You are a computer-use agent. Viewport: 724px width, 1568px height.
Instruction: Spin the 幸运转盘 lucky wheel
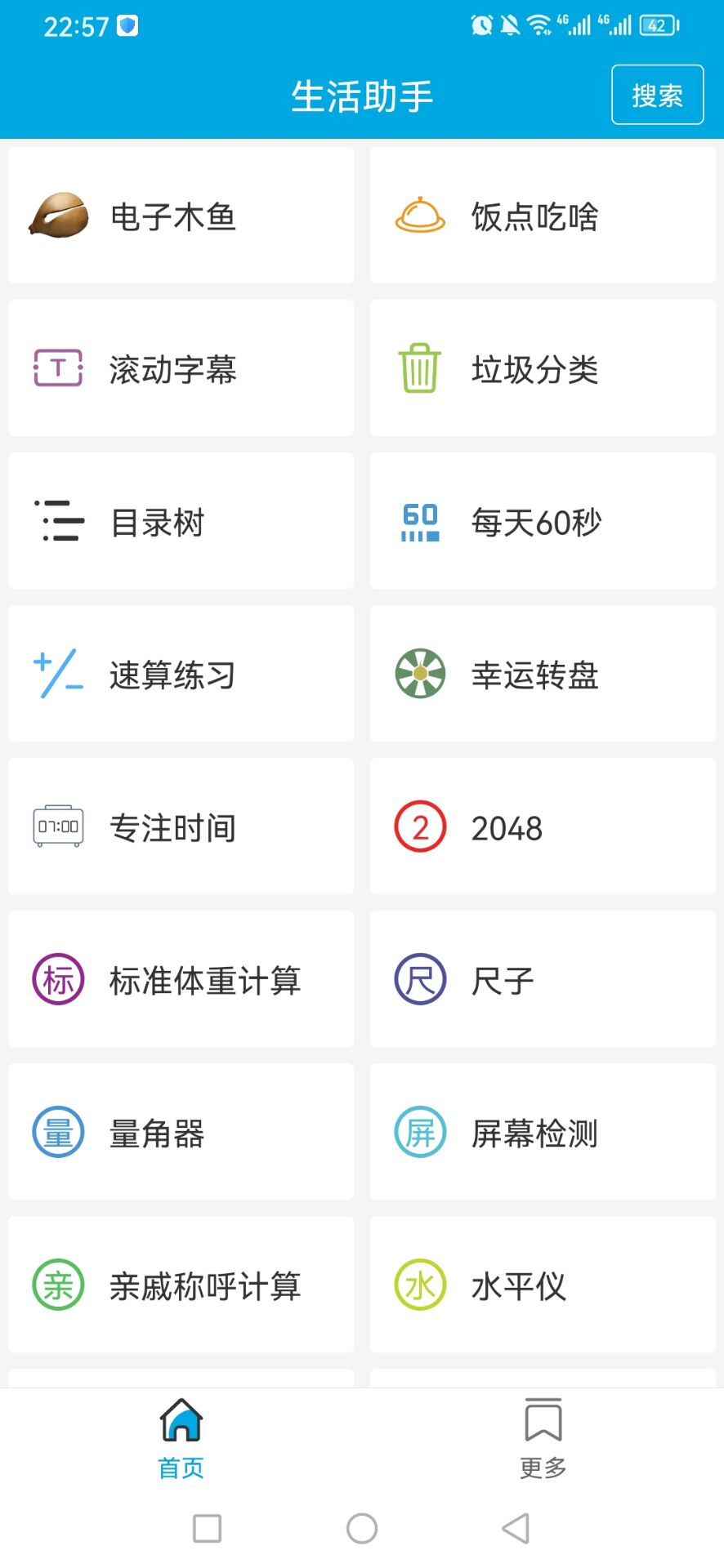(542, 674)
